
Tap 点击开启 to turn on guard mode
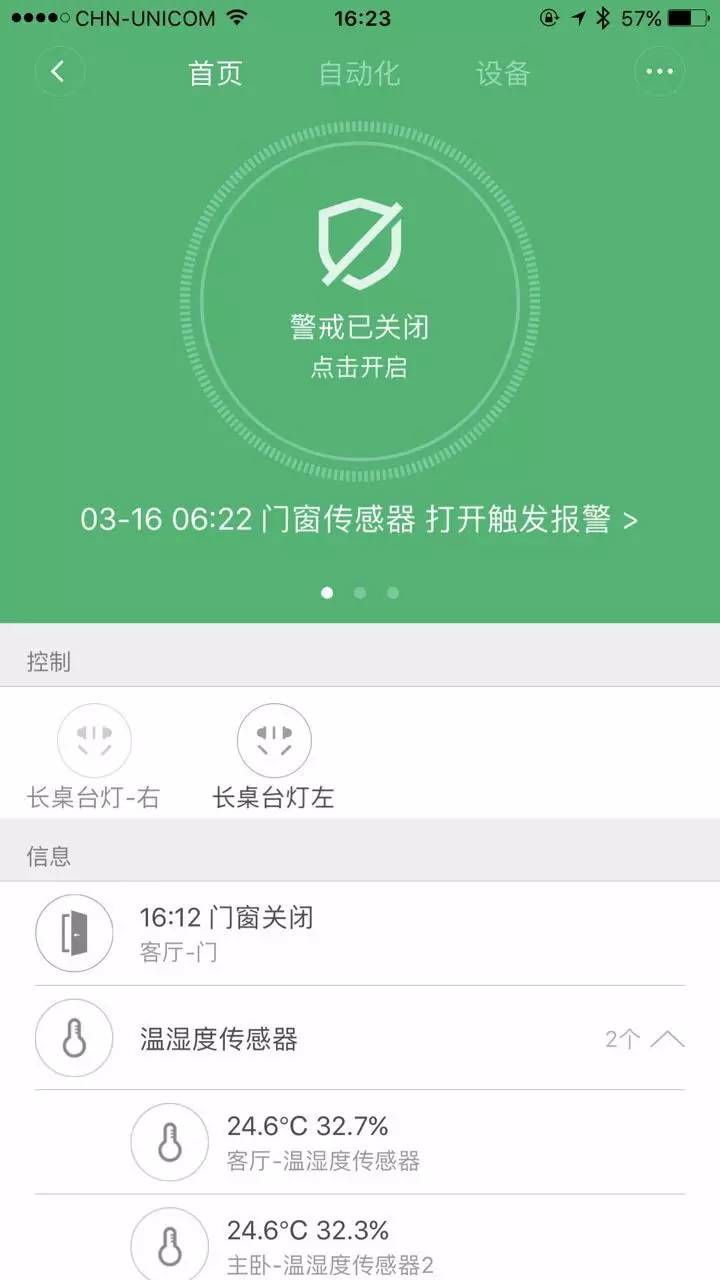coord(360,367)
